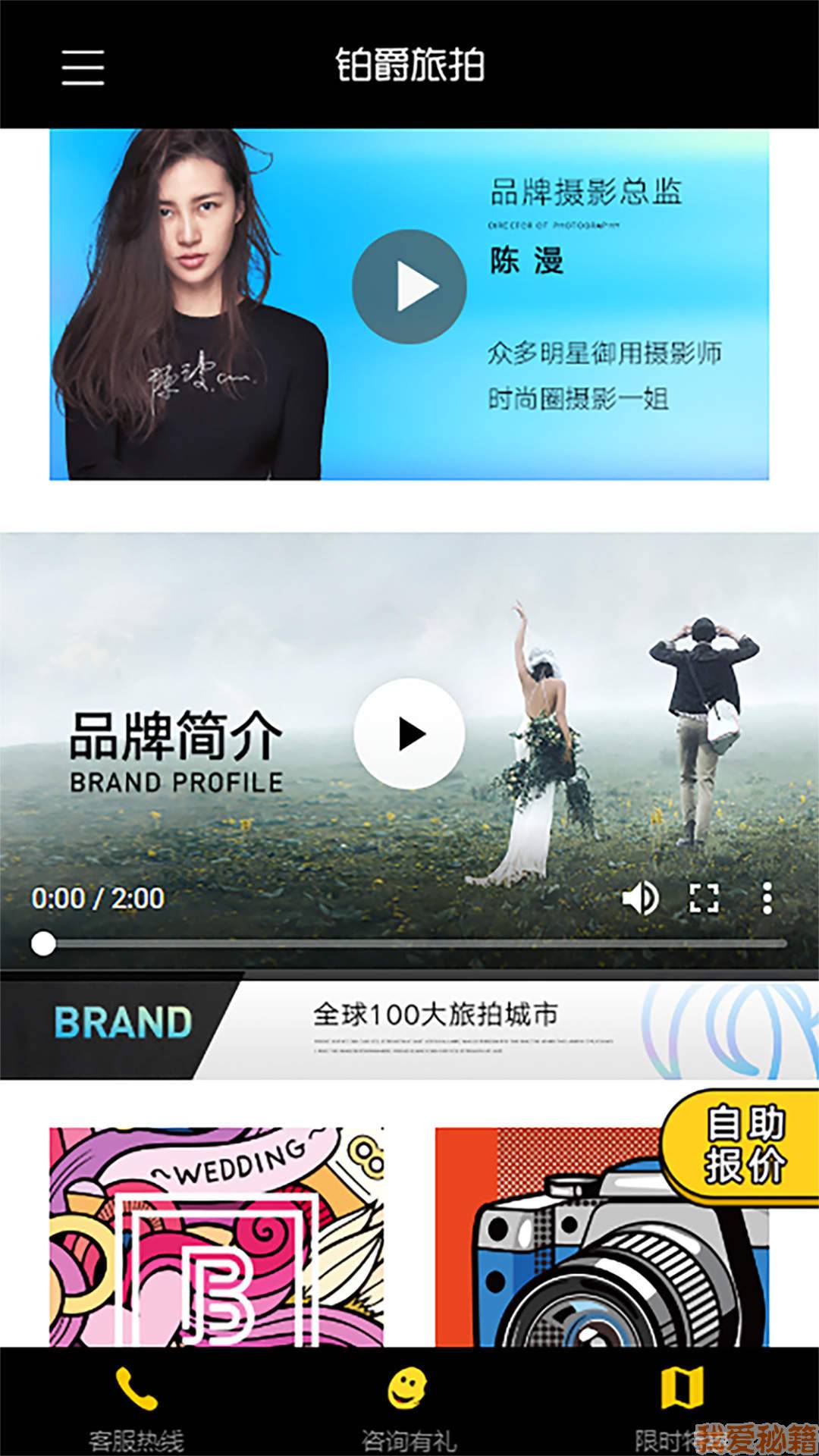Call the 客服热线 hotline
Viewport: 819px width, 1456px height.
(136, 1407)
